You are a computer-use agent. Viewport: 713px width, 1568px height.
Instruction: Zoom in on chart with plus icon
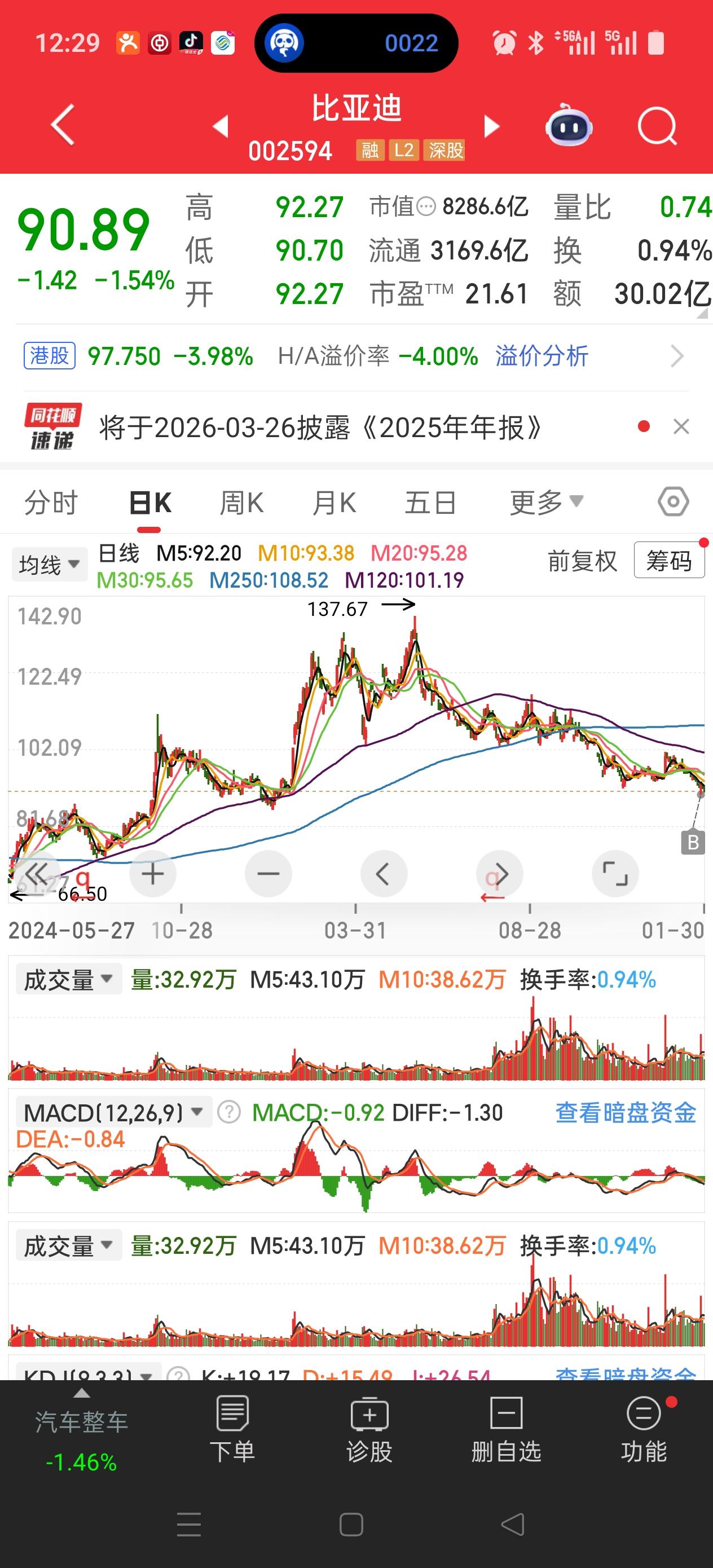[152, 874]
